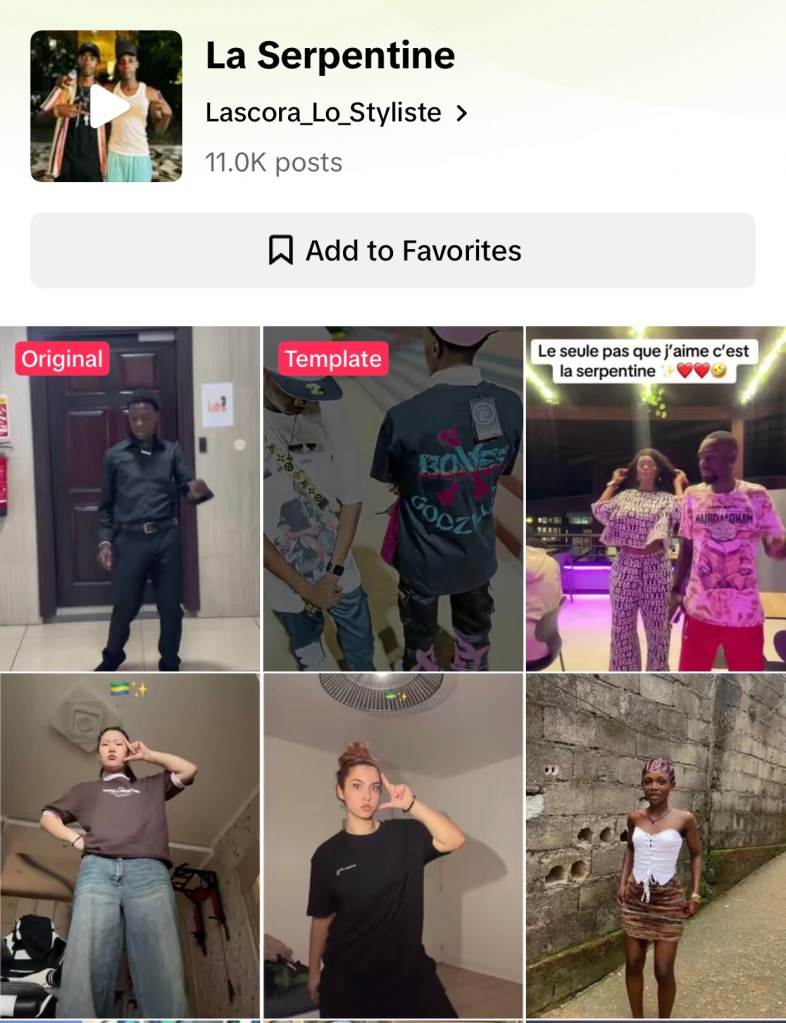Viewport: 786px width, 1023px height.
Task: View the video of woman in black t-shirt
Action: [x=393, y=846]
